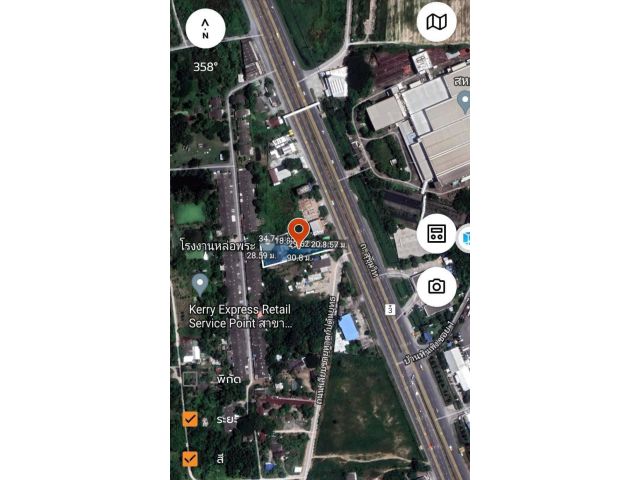Select the red location pin
This screenshot has width=640, height=480.
(298, 233)
